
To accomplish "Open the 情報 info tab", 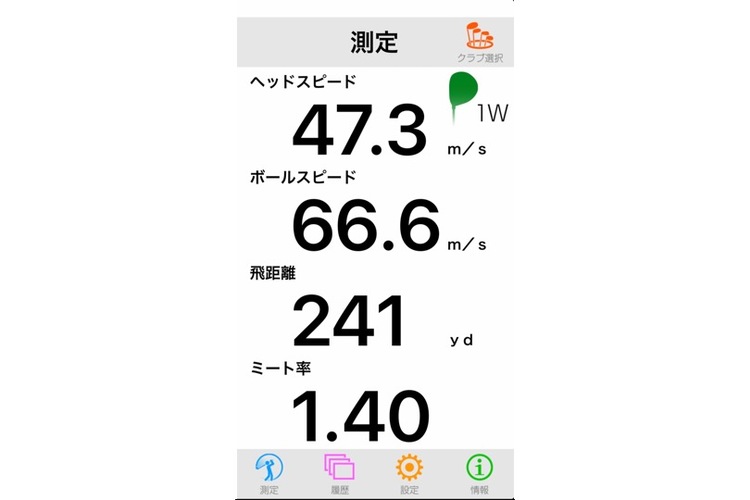I will pyautogui.click(x=480, y=472).
